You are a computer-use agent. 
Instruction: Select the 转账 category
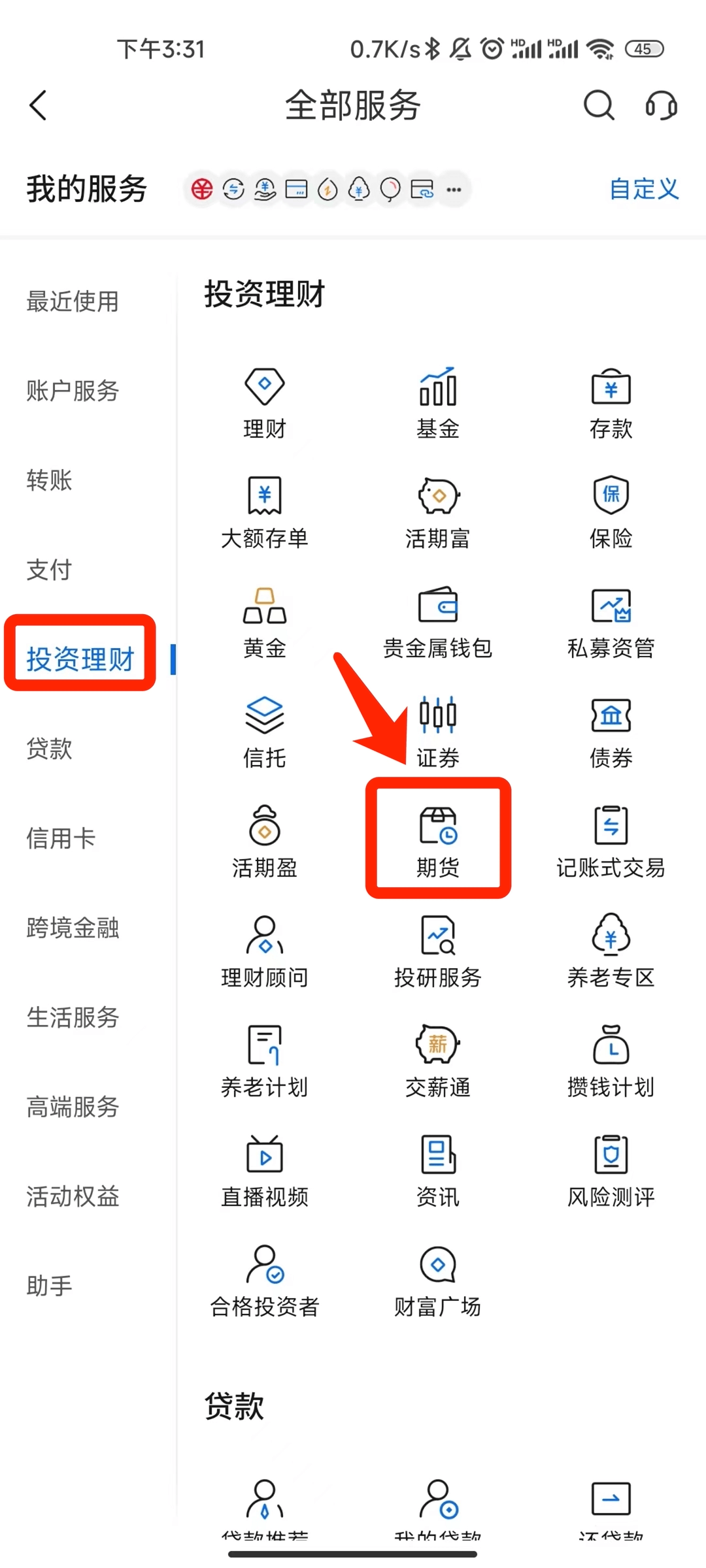point(49,481)
